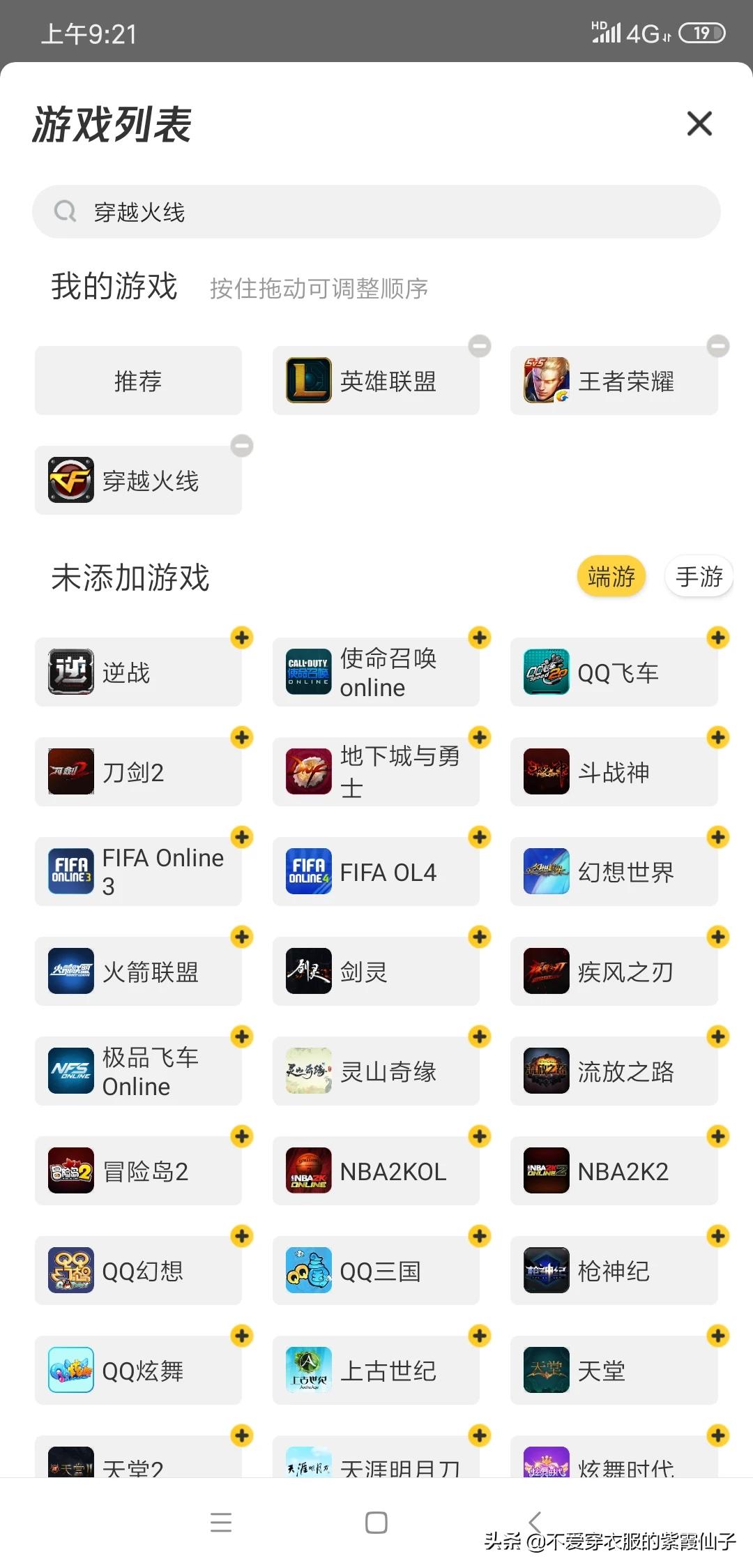Close the 游戏列表 panel
The width and height of the screenshot is (753, 1568).
coord(699,124)
